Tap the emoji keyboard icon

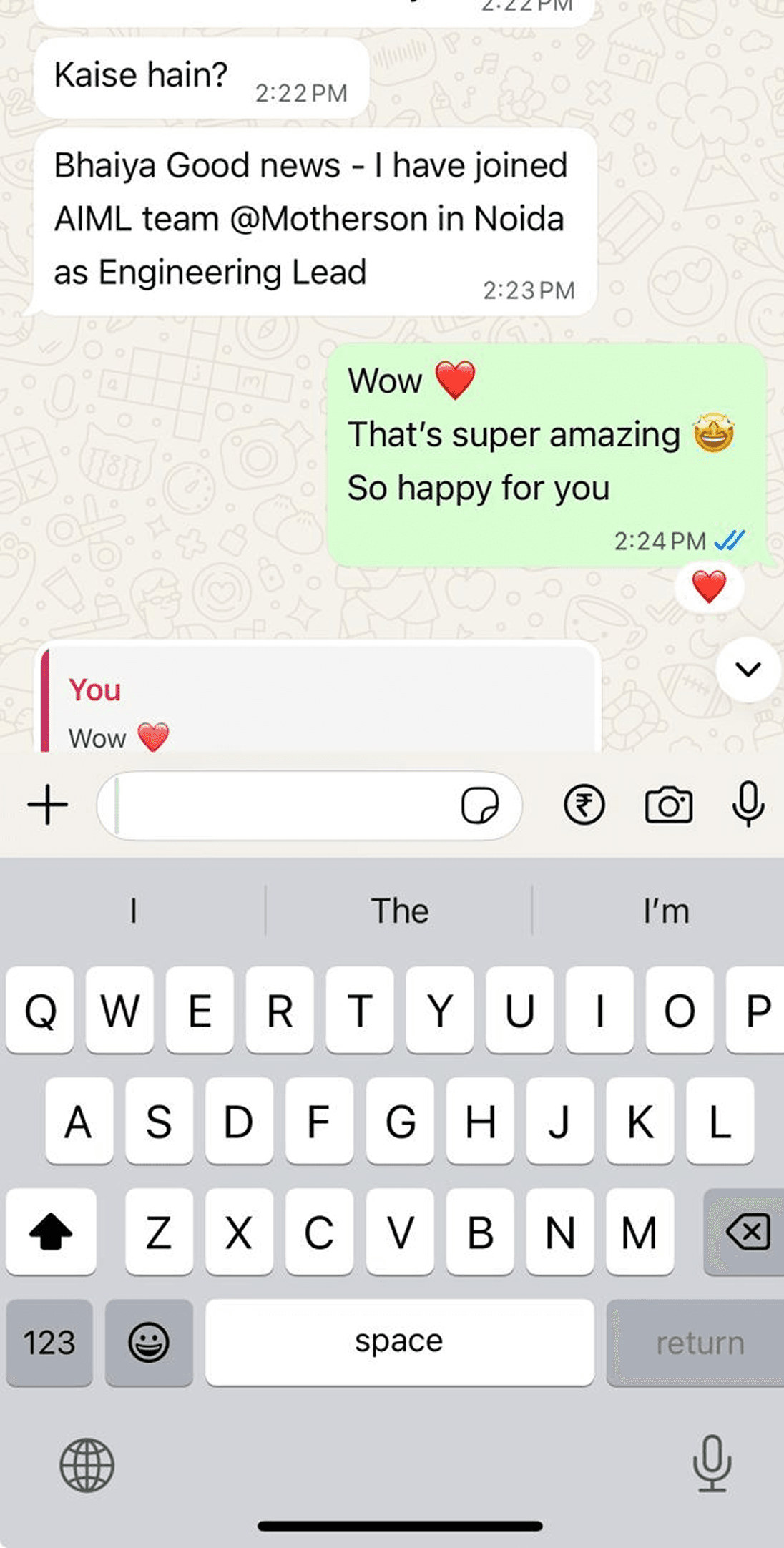click(147, 1342)
